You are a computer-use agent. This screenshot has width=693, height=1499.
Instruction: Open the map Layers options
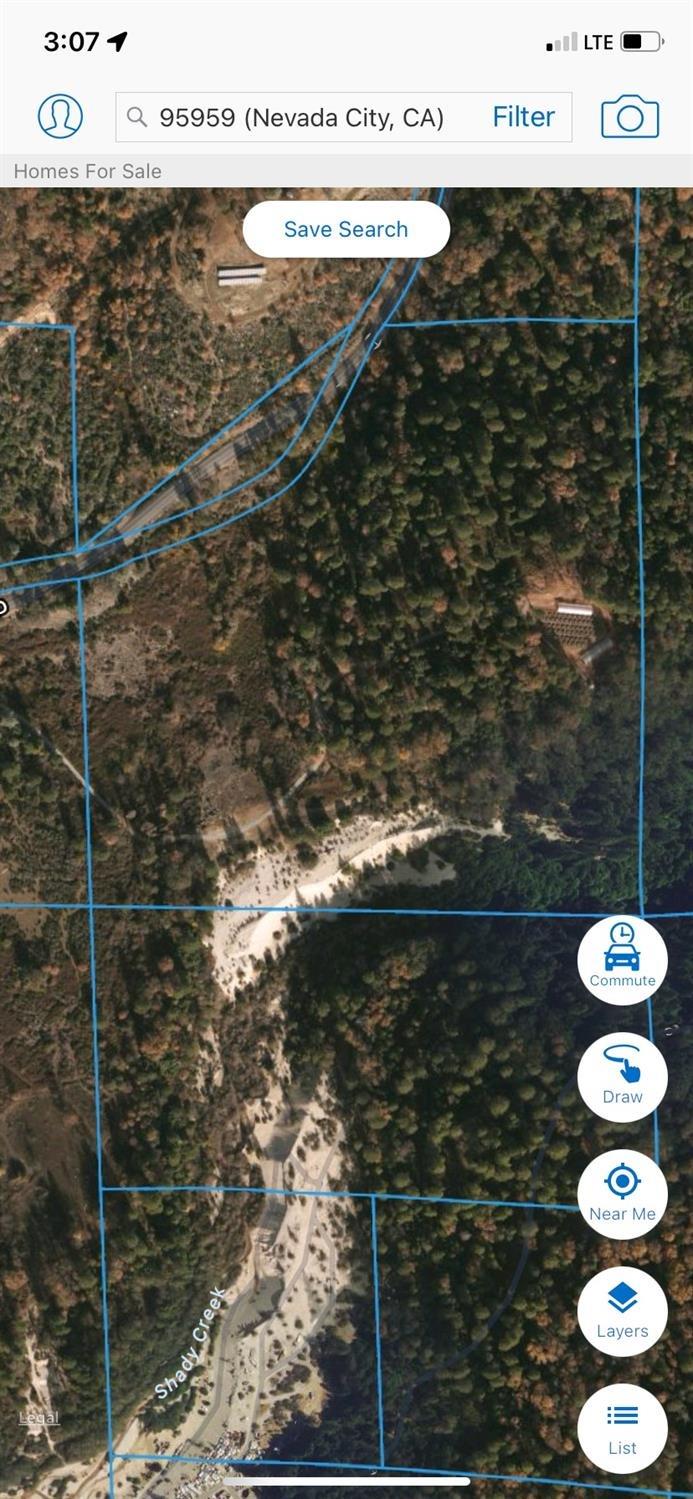622,1311
